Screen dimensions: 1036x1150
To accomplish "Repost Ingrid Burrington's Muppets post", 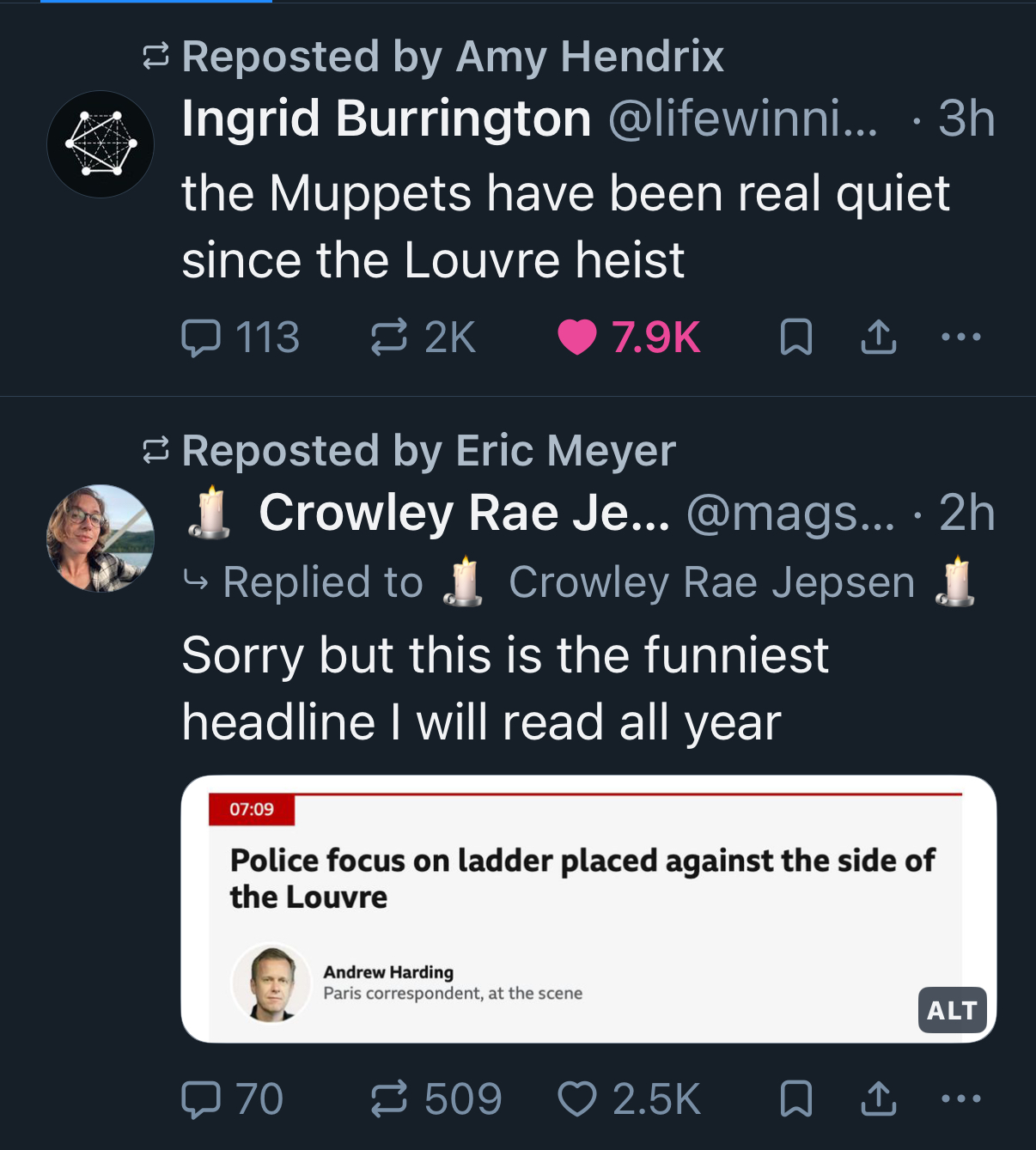I will click(x=388, y=337).
